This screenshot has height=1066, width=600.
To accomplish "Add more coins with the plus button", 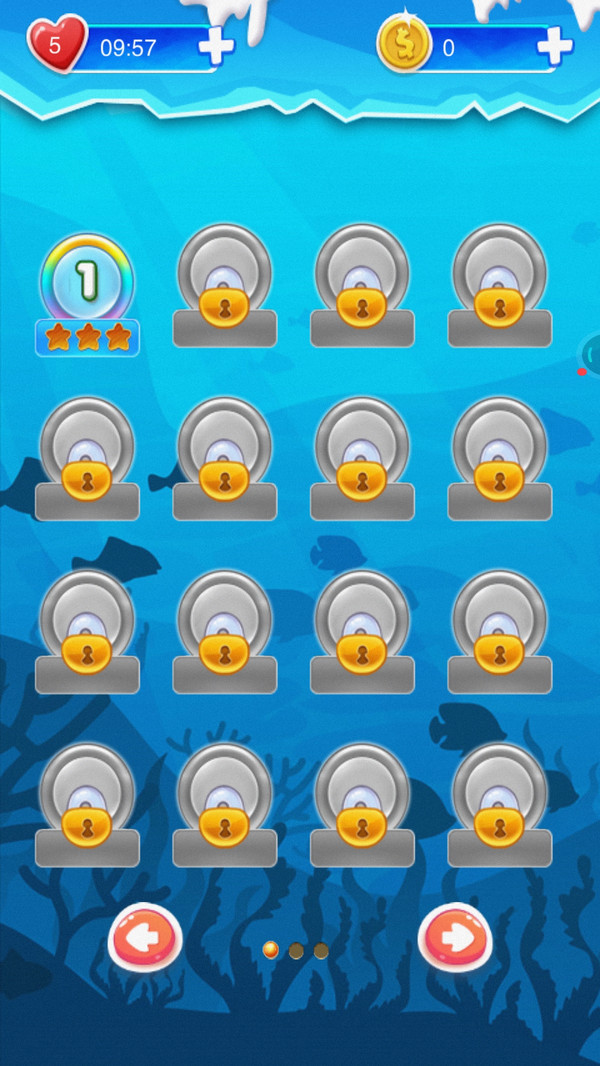I will (554, 45).
